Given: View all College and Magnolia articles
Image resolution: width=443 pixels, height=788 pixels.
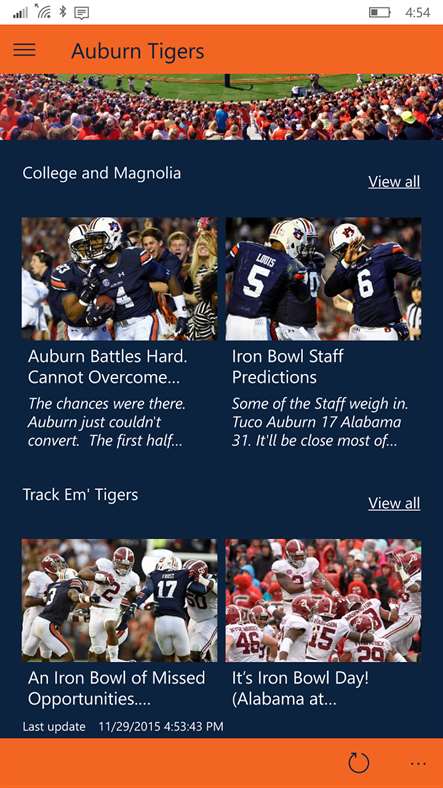Looking at the screenshot, I should click(x=394, y=181).
